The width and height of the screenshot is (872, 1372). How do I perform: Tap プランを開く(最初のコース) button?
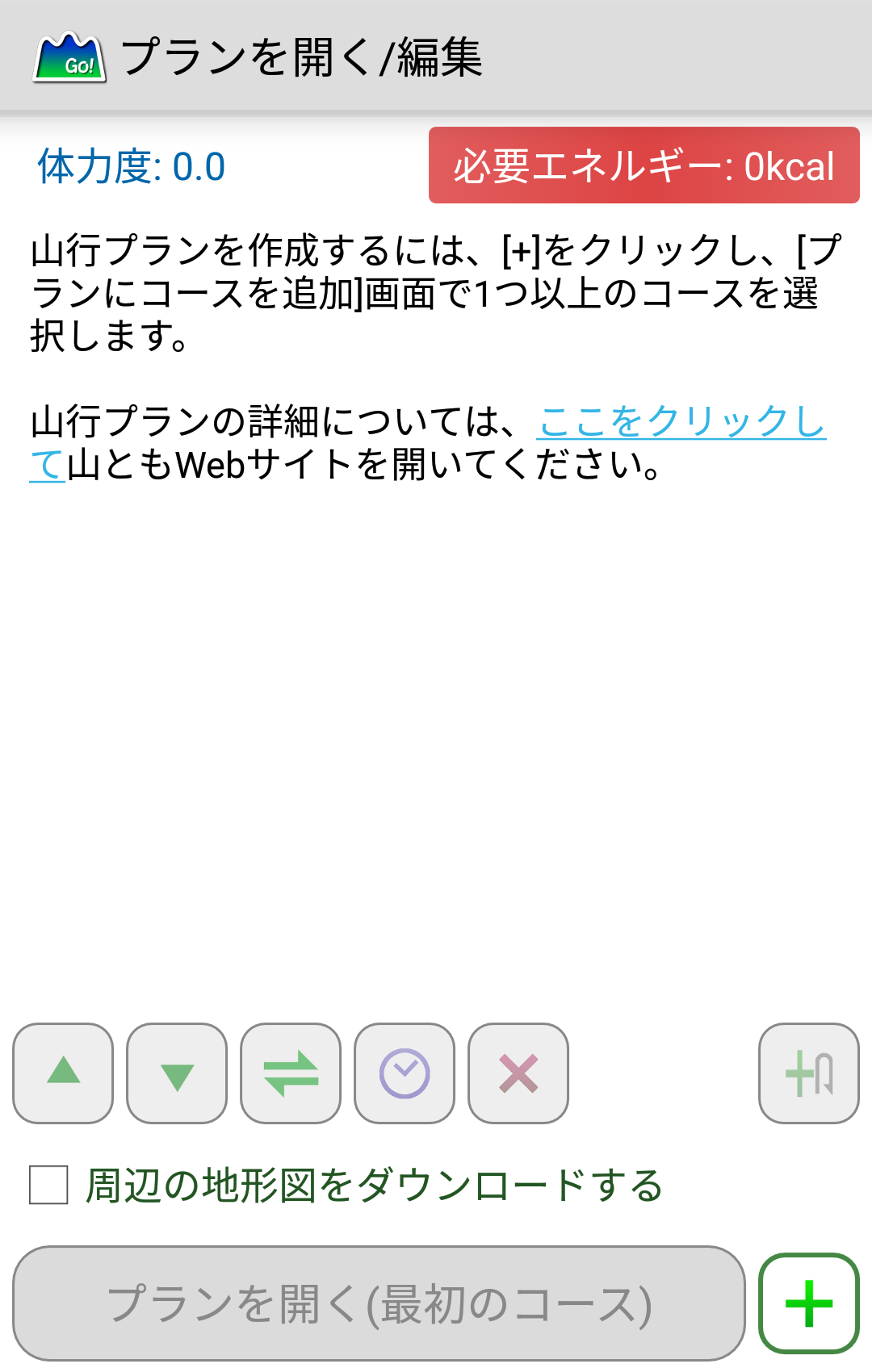(379, 1303)
